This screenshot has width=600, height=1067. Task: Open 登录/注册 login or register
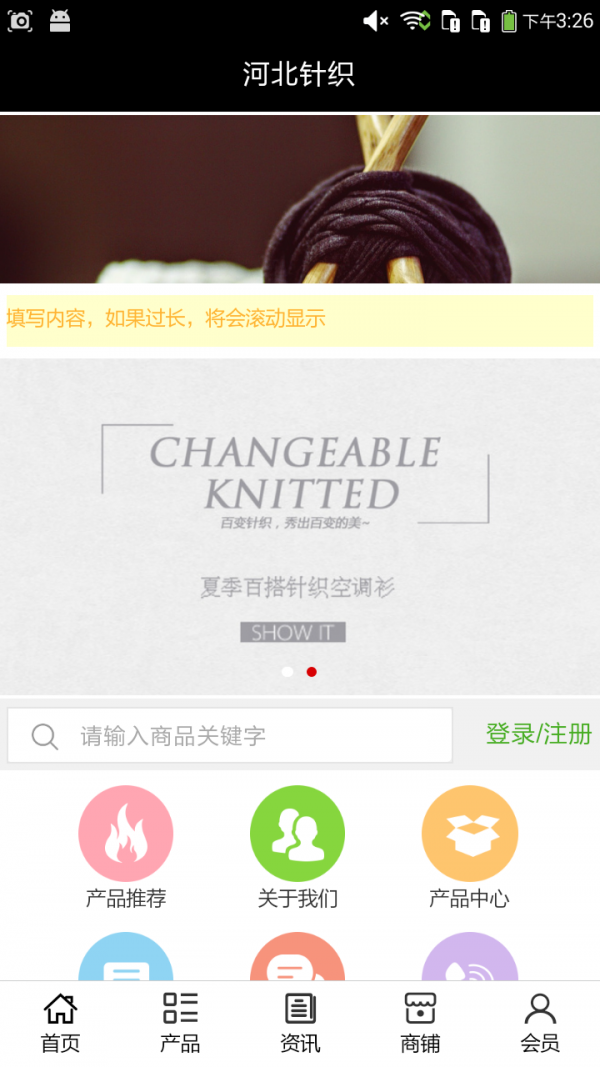tap(538, 734)
